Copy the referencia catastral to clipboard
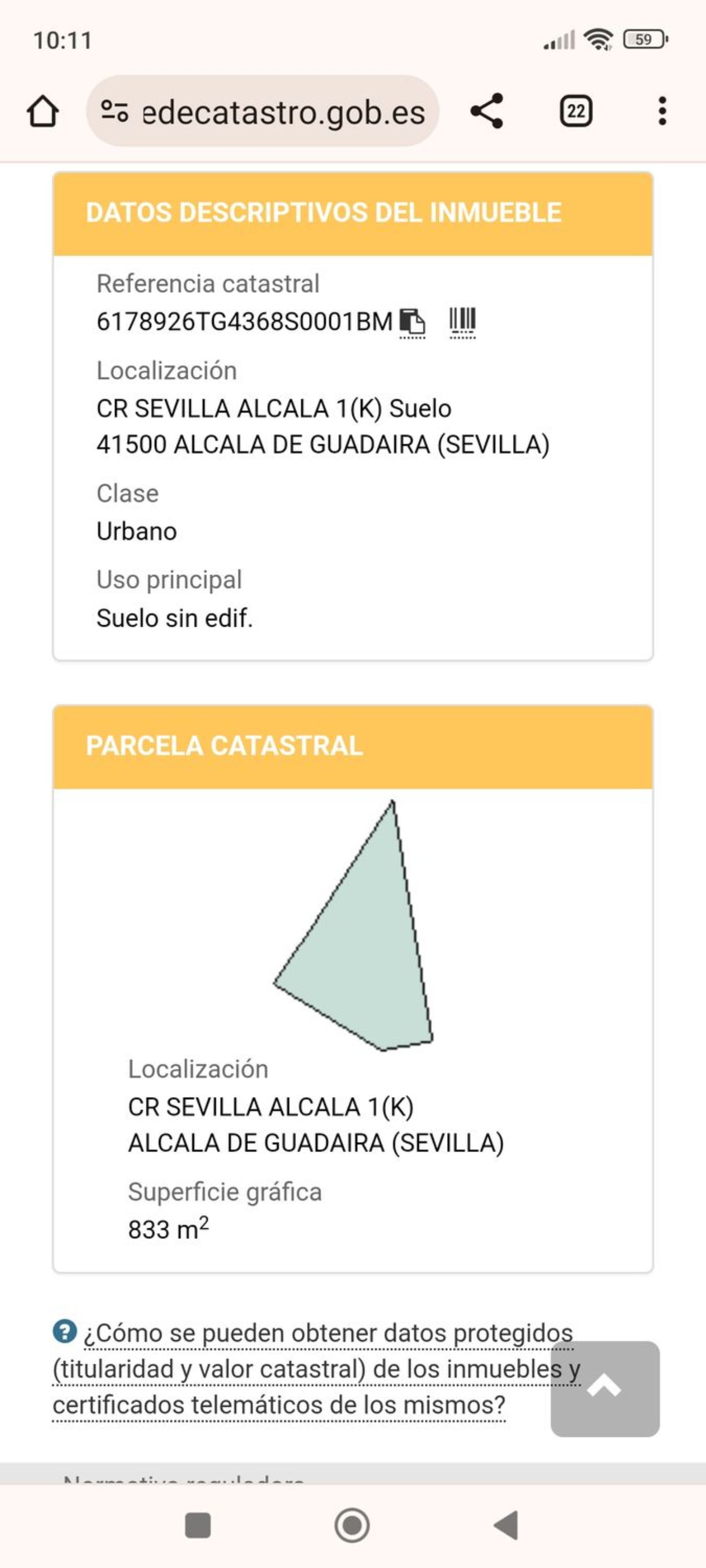 (x=412, y=322)
